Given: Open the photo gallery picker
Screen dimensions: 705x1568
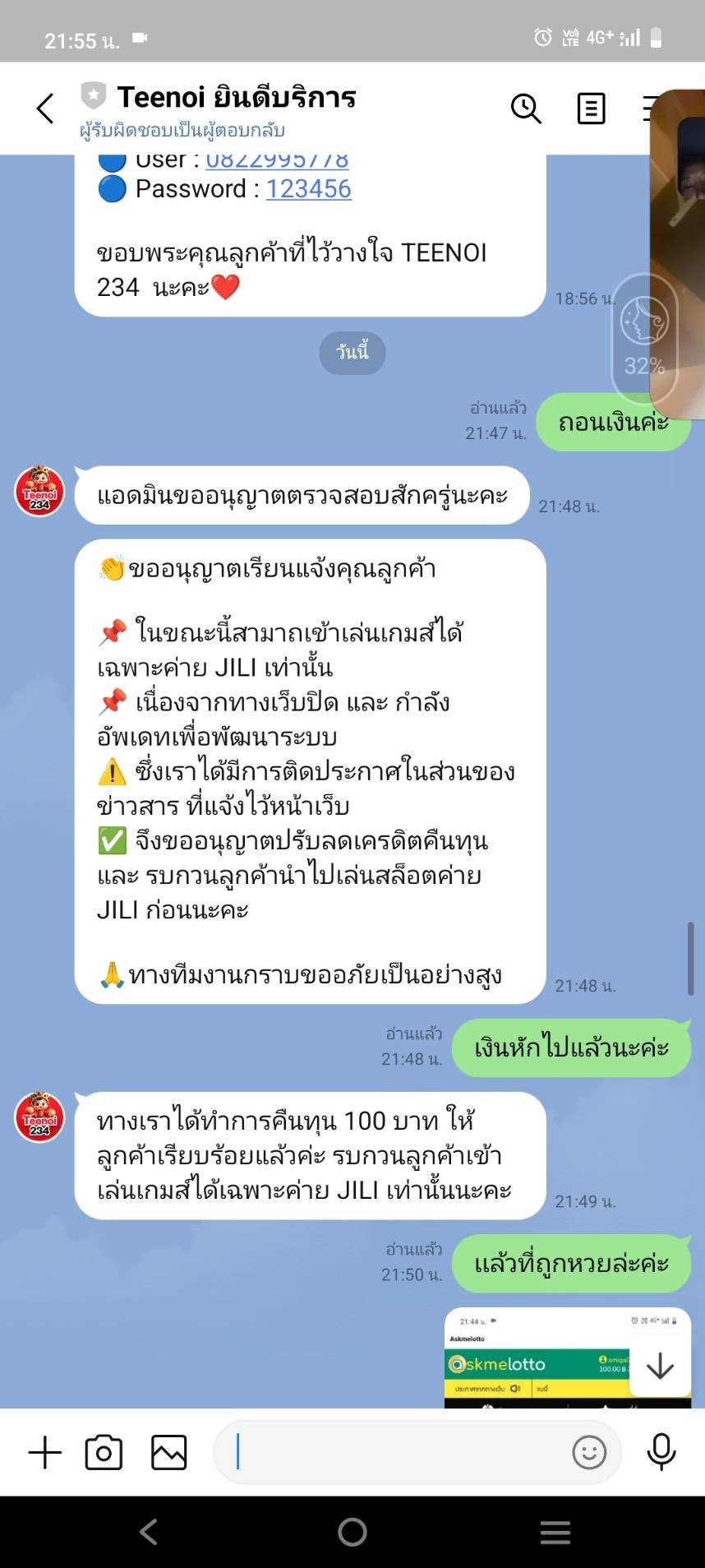Looking at the screenshot, I should [169, 1453].
